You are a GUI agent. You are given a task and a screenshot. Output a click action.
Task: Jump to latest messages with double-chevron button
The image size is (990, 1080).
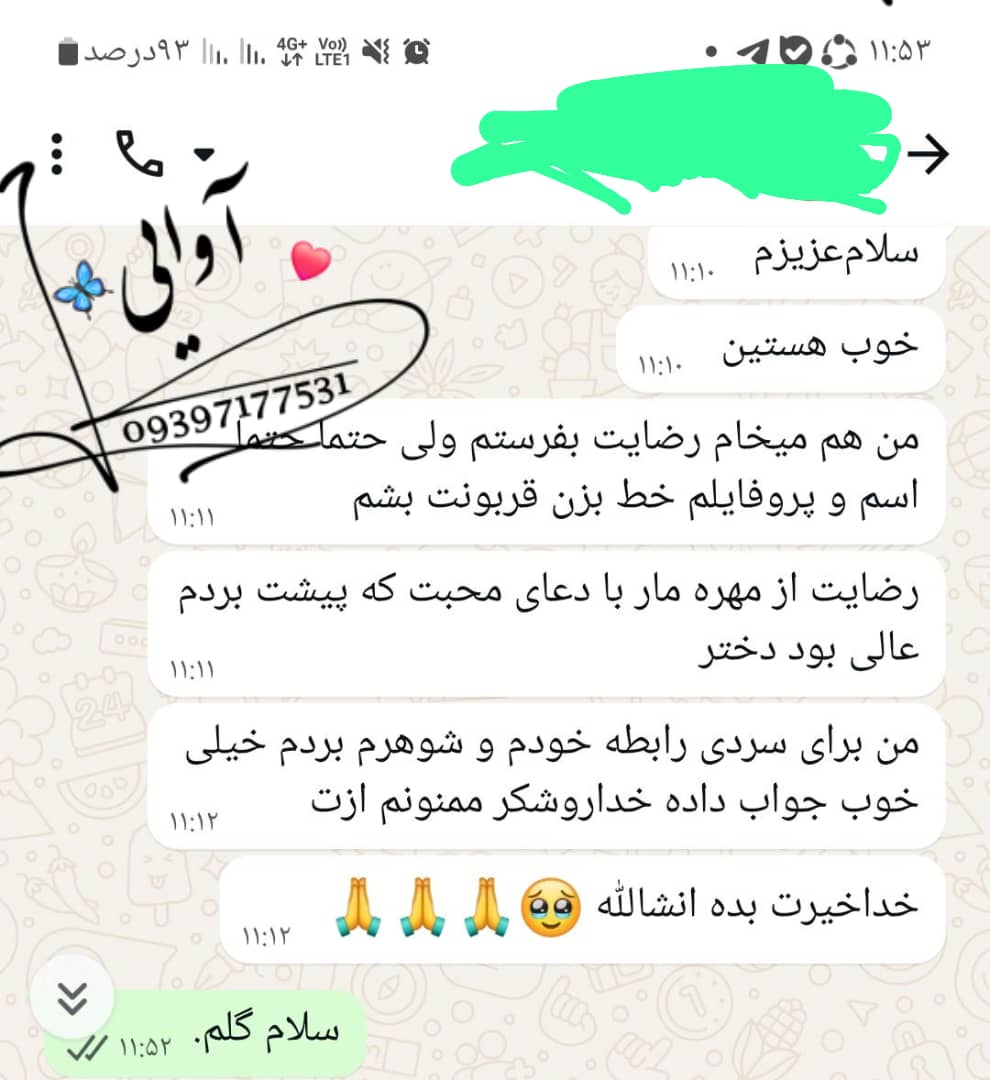pos(72,998)
